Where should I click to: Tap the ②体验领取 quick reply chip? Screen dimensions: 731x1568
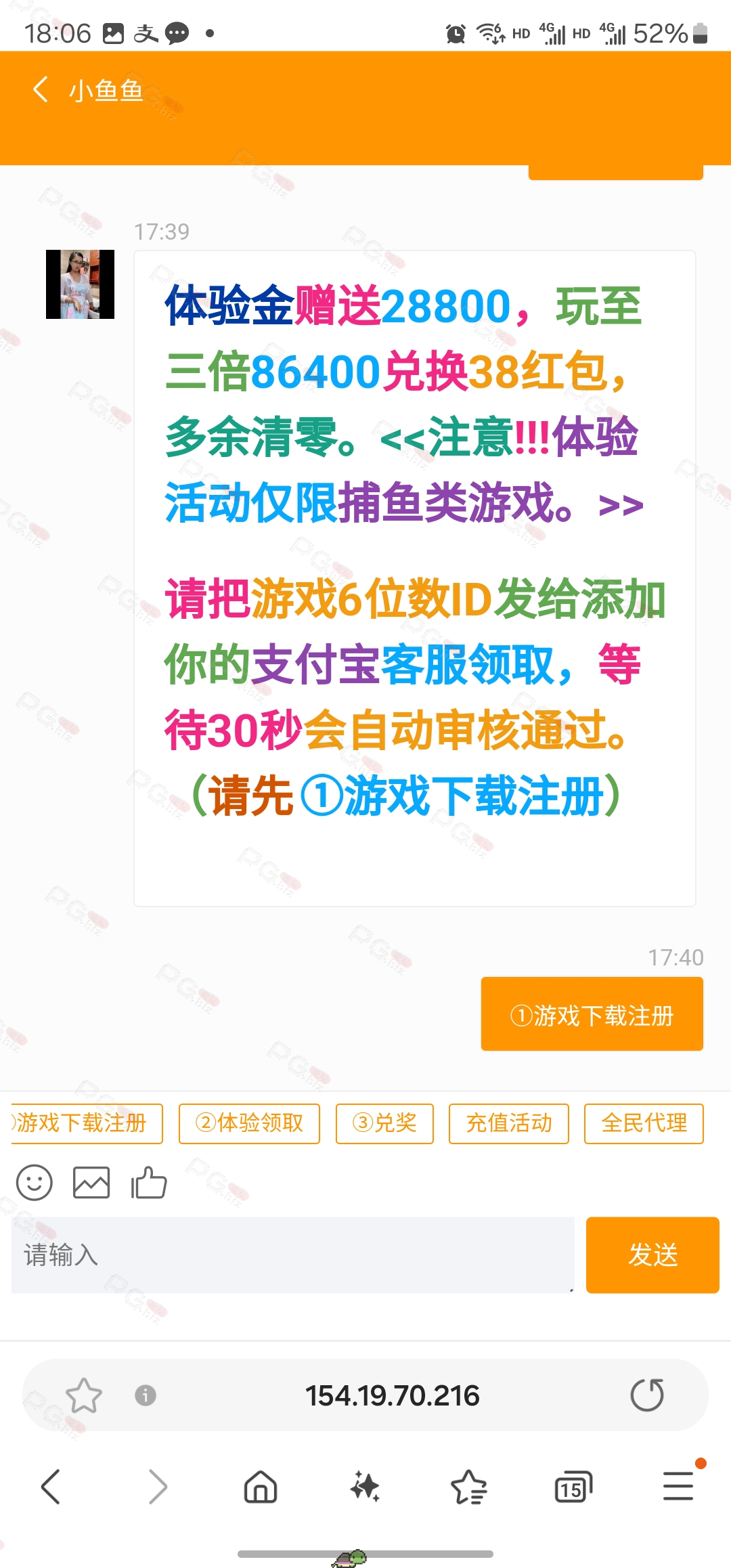(x=249, y=1123)
